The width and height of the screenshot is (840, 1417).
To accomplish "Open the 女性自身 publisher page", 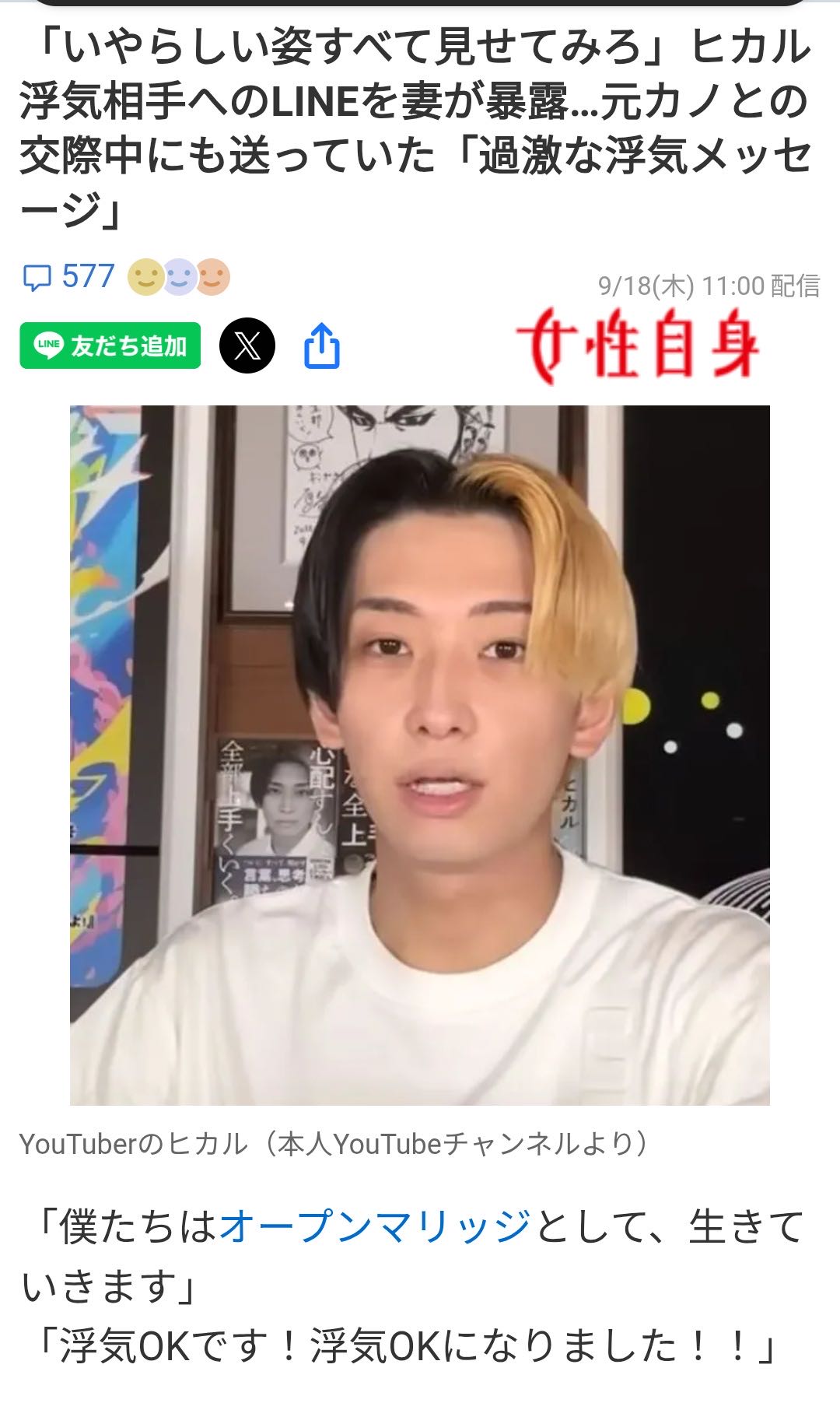I will tap(636, 345).
